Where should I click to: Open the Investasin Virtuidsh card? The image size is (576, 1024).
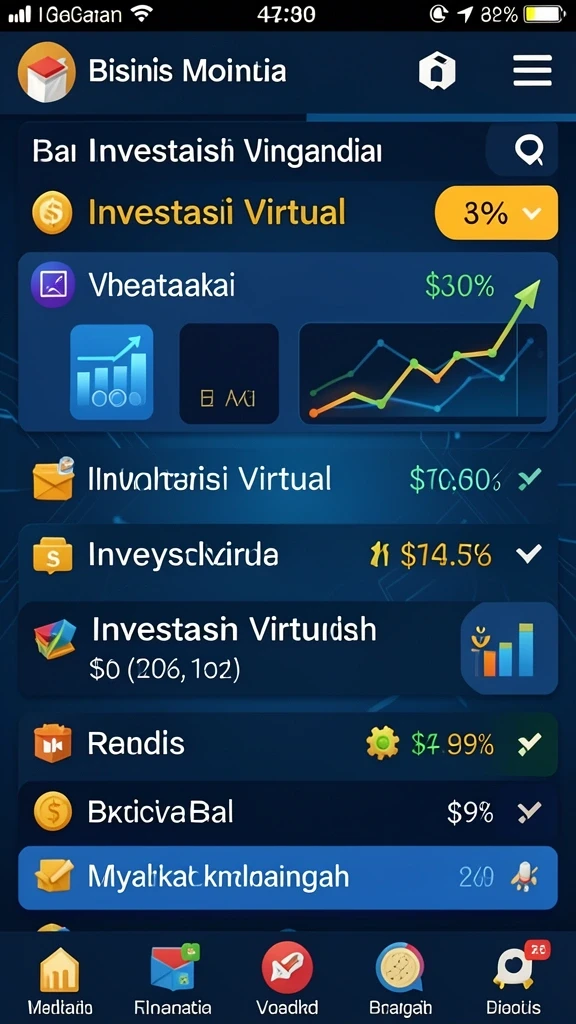coord(288,648)
